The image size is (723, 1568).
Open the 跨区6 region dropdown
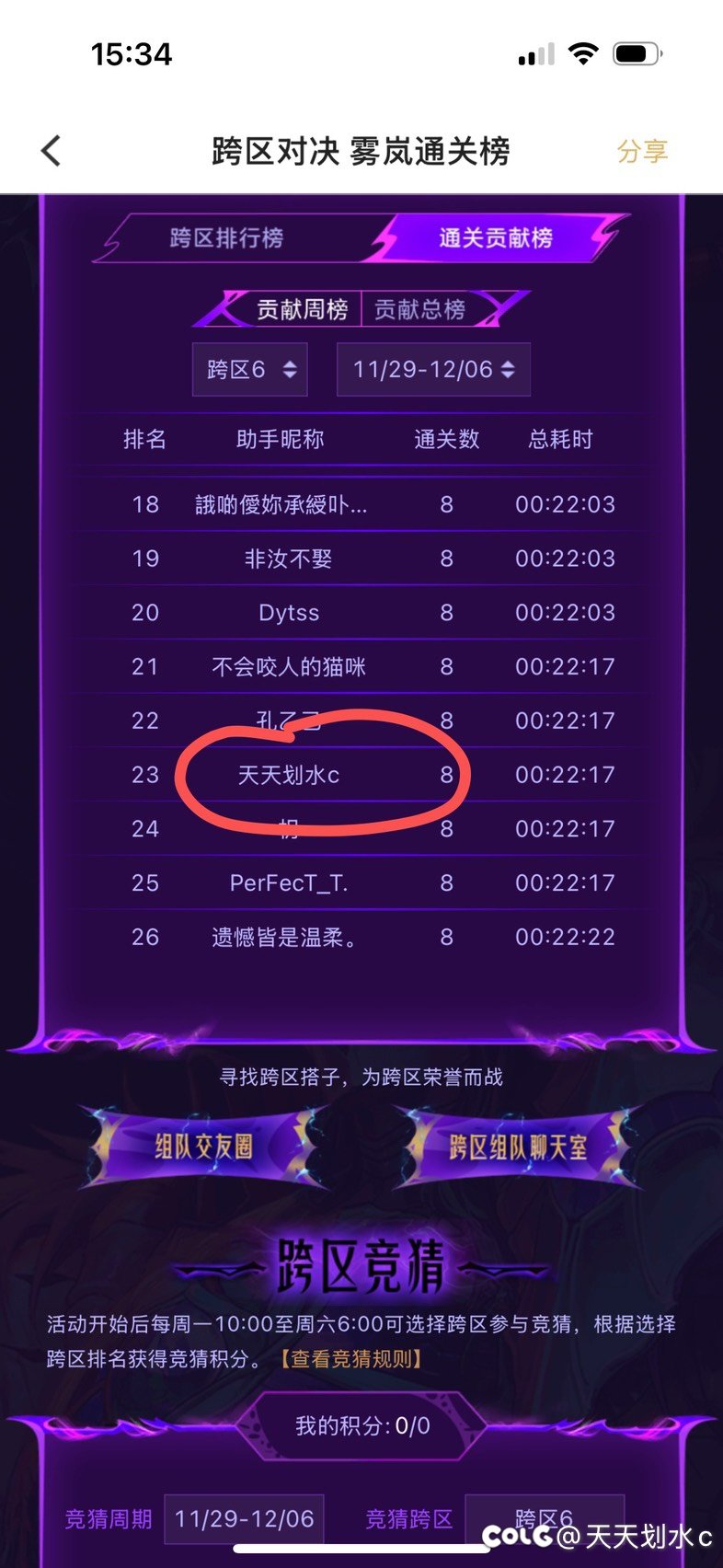point(250,370)
